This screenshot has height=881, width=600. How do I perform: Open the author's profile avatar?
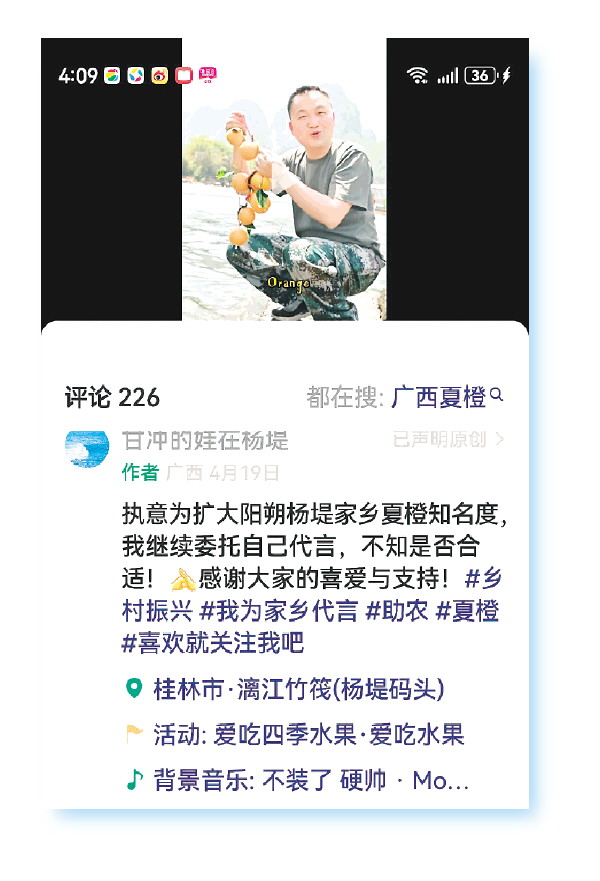(x=87, y=449)
